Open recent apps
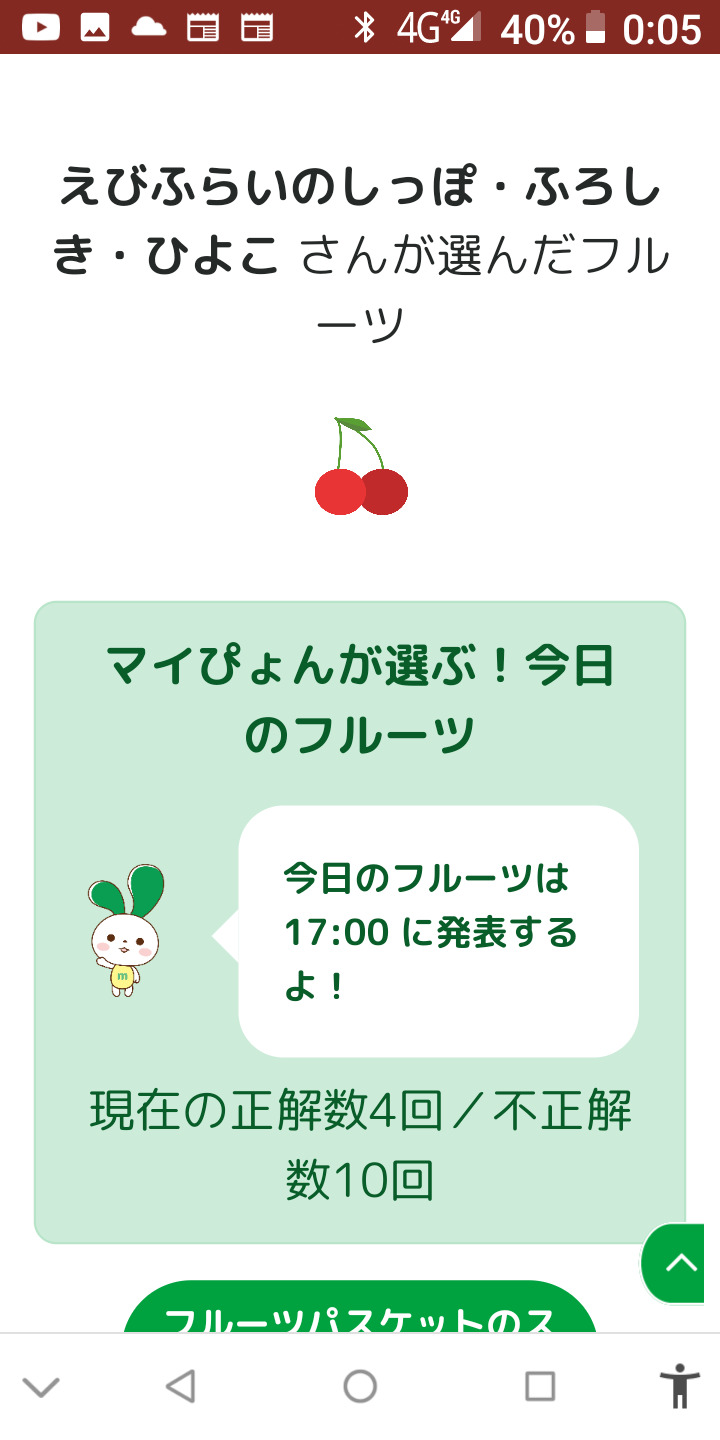The height and width of the screenshot is (1440, 720). (540, 1387)
